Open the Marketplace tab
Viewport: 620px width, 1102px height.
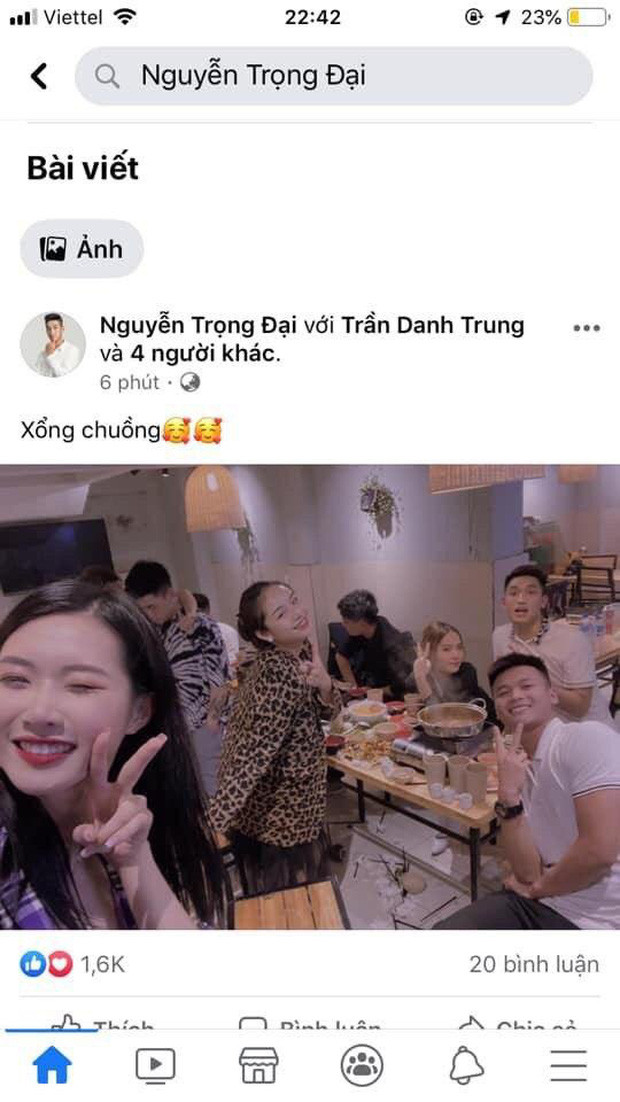point(259,1066)
